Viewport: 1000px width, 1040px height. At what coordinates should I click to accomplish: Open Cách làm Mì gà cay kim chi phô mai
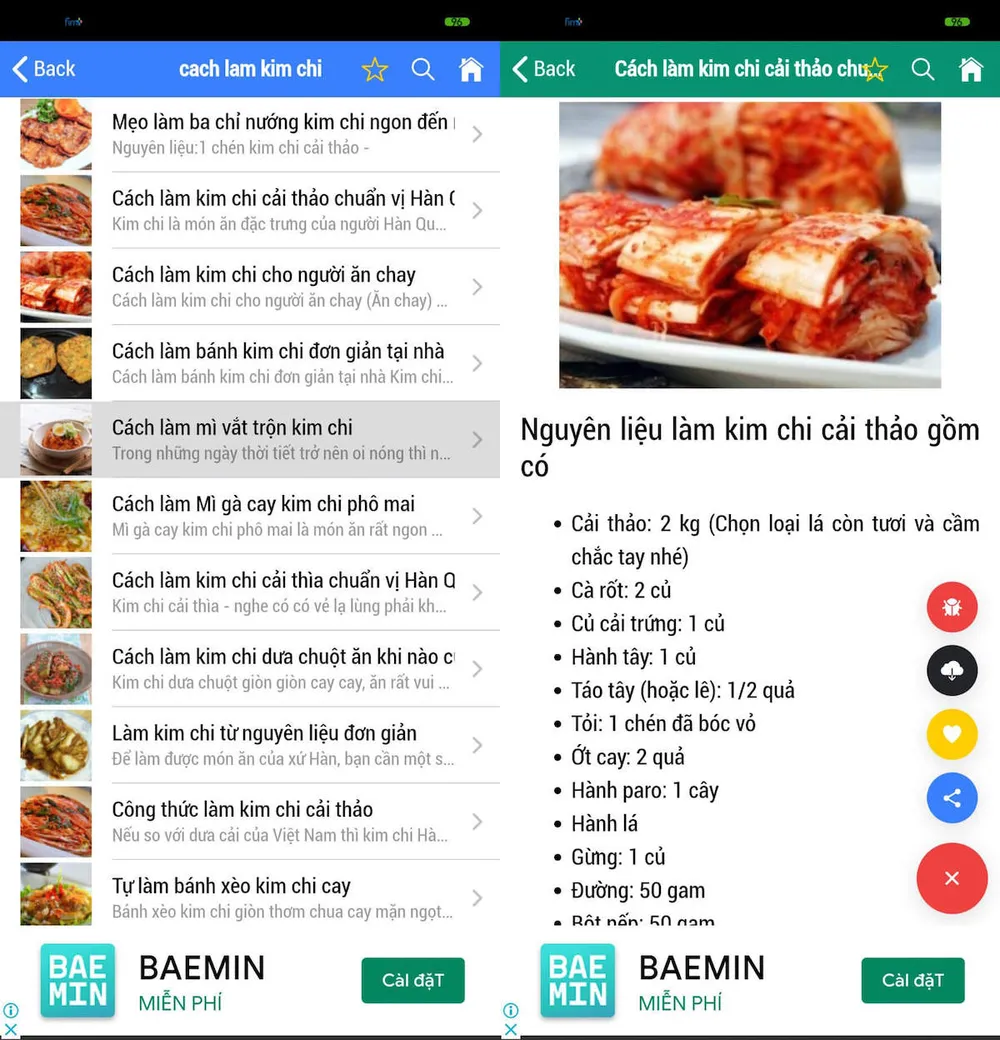pyautogui.click(x=282, y=516)
